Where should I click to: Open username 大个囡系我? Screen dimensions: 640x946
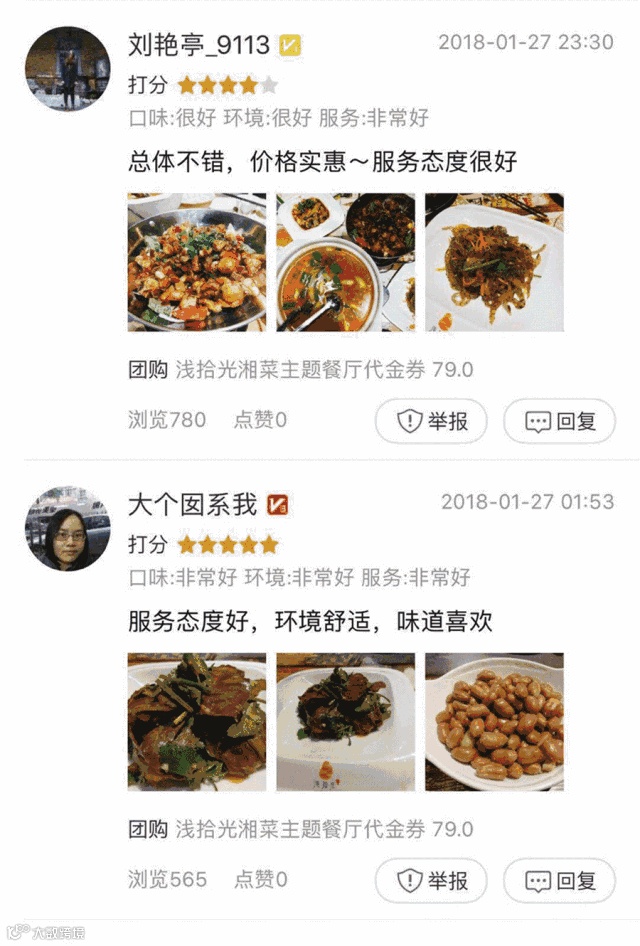pos(193,504)
